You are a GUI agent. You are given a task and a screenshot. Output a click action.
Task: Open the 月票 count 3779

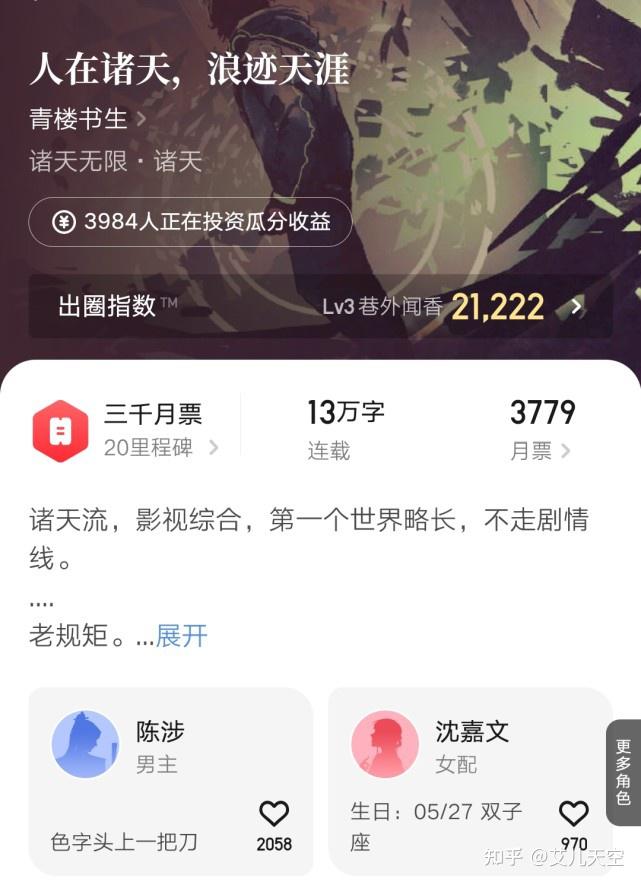[542, 430]
